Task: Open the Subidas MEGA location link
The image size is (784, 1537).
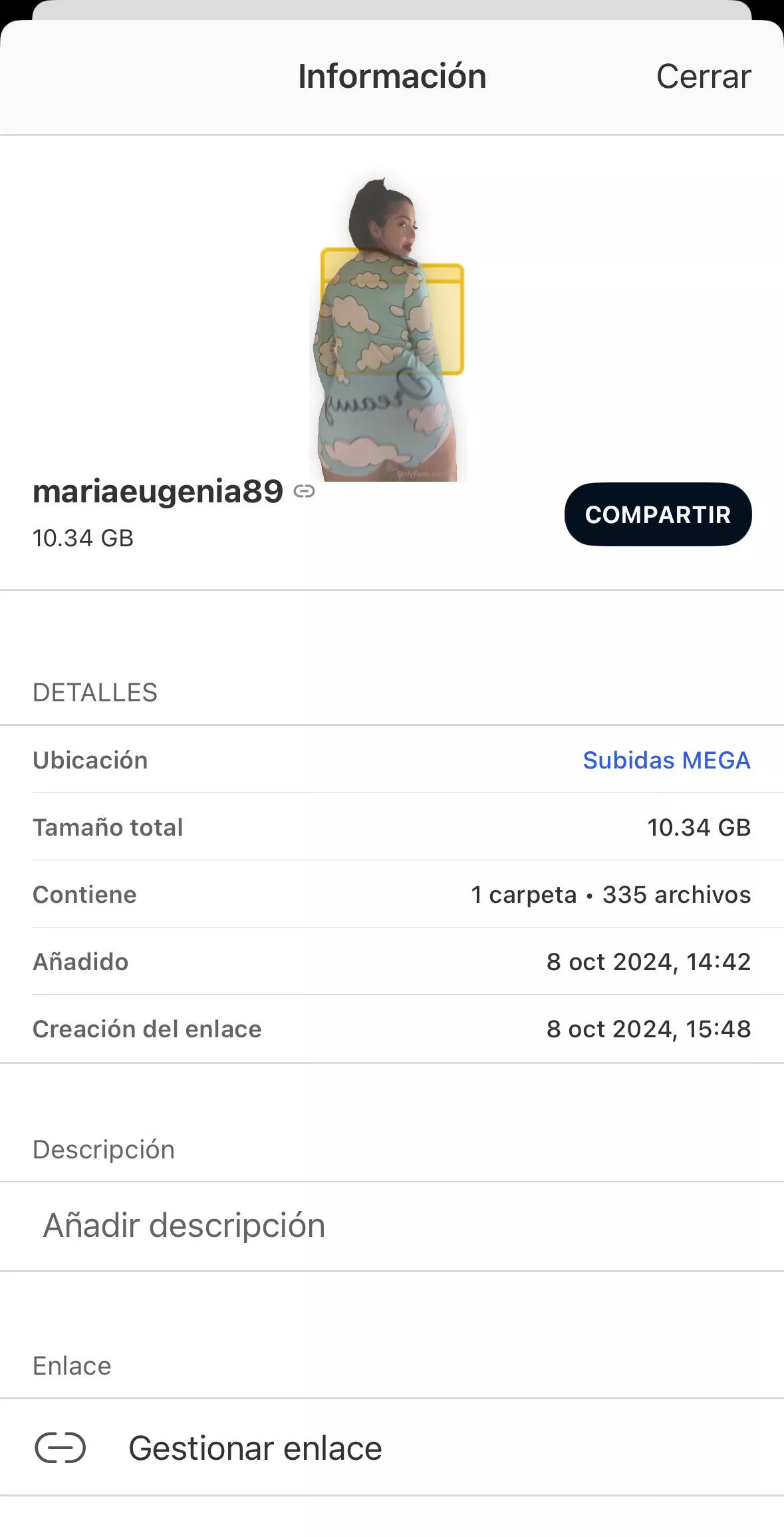Action: click(x=666, y=760)
